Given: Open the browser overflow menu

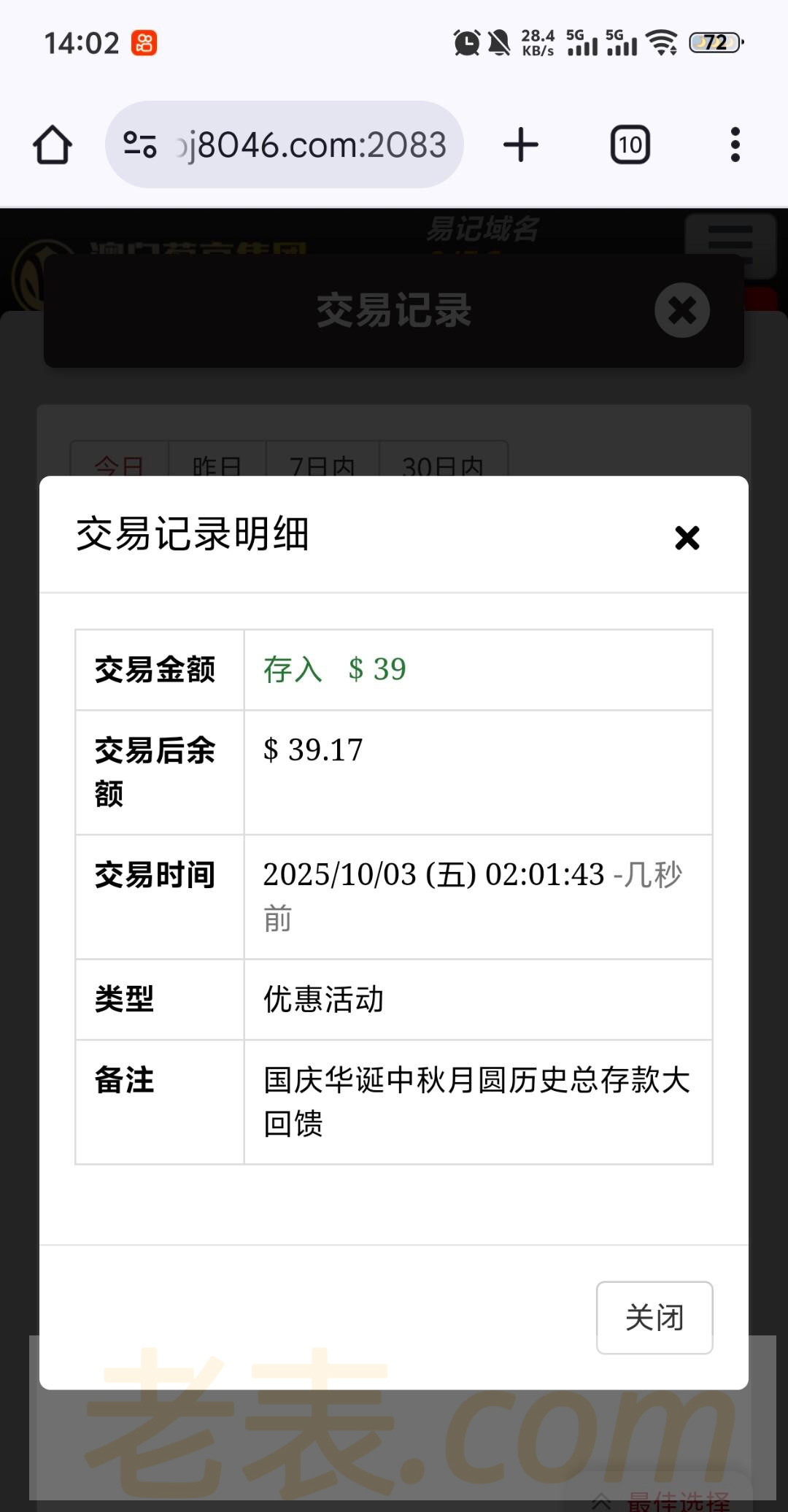Looking at the screenshot, I should pyautogui.click(x=735, y=144).
